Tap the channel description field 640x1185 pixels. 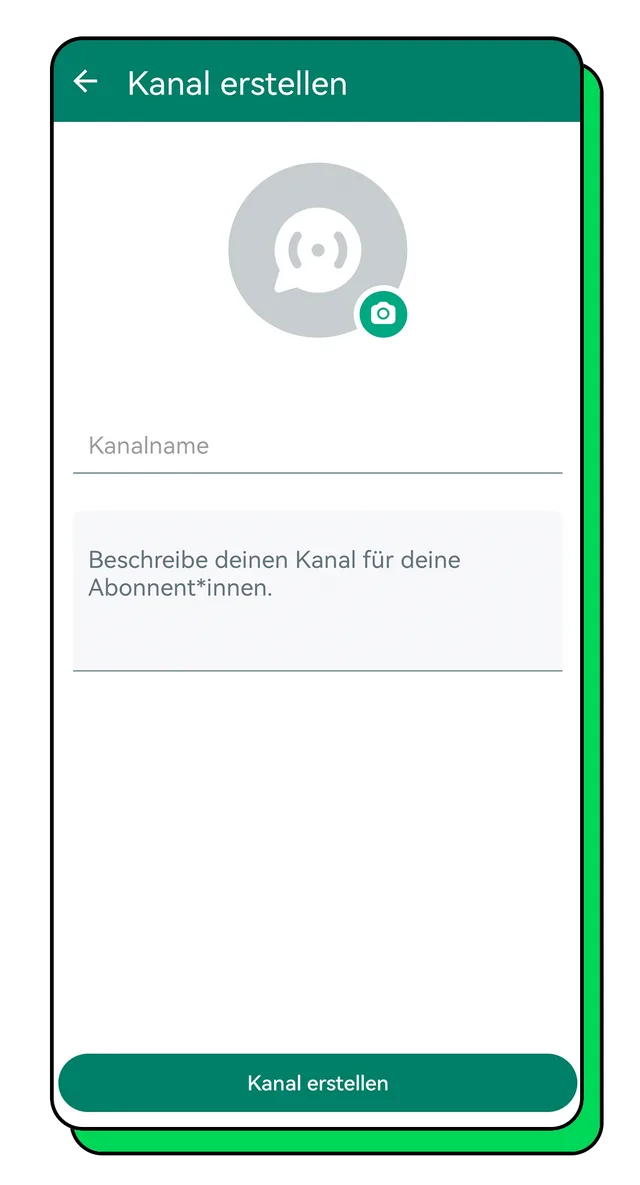(x=317, y=590)
